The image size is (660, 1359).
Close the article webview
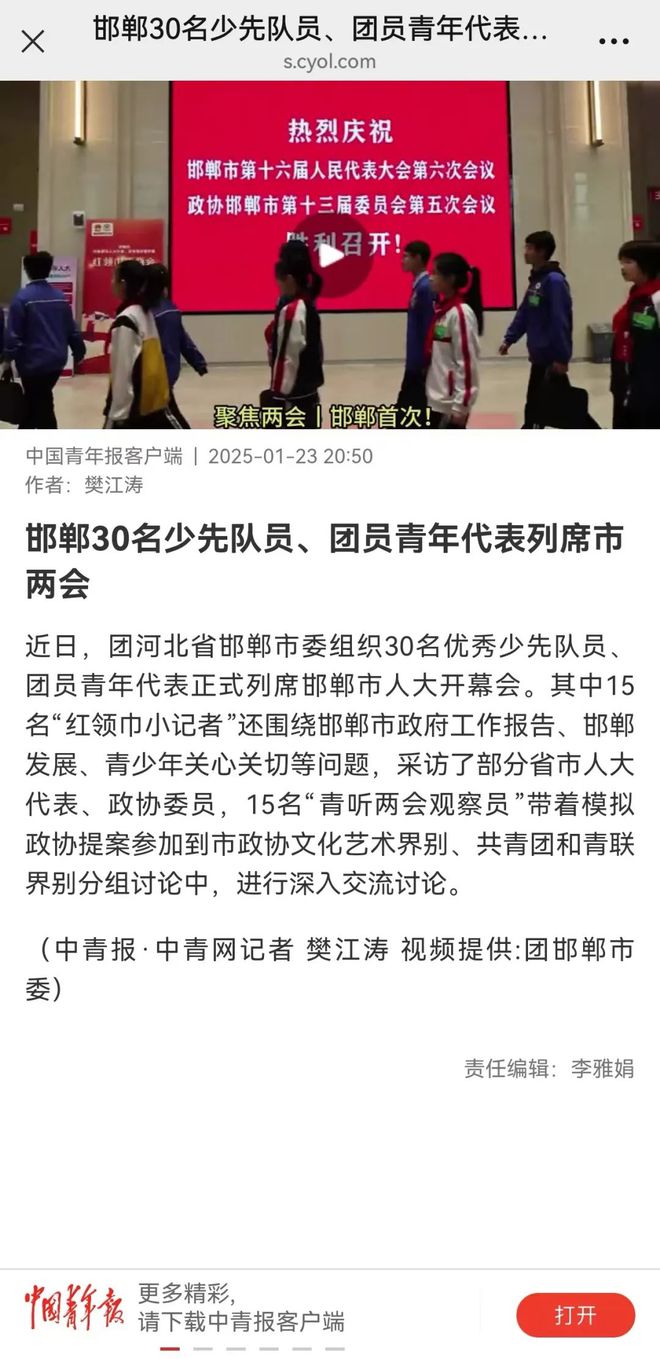(x=33, y=41)
